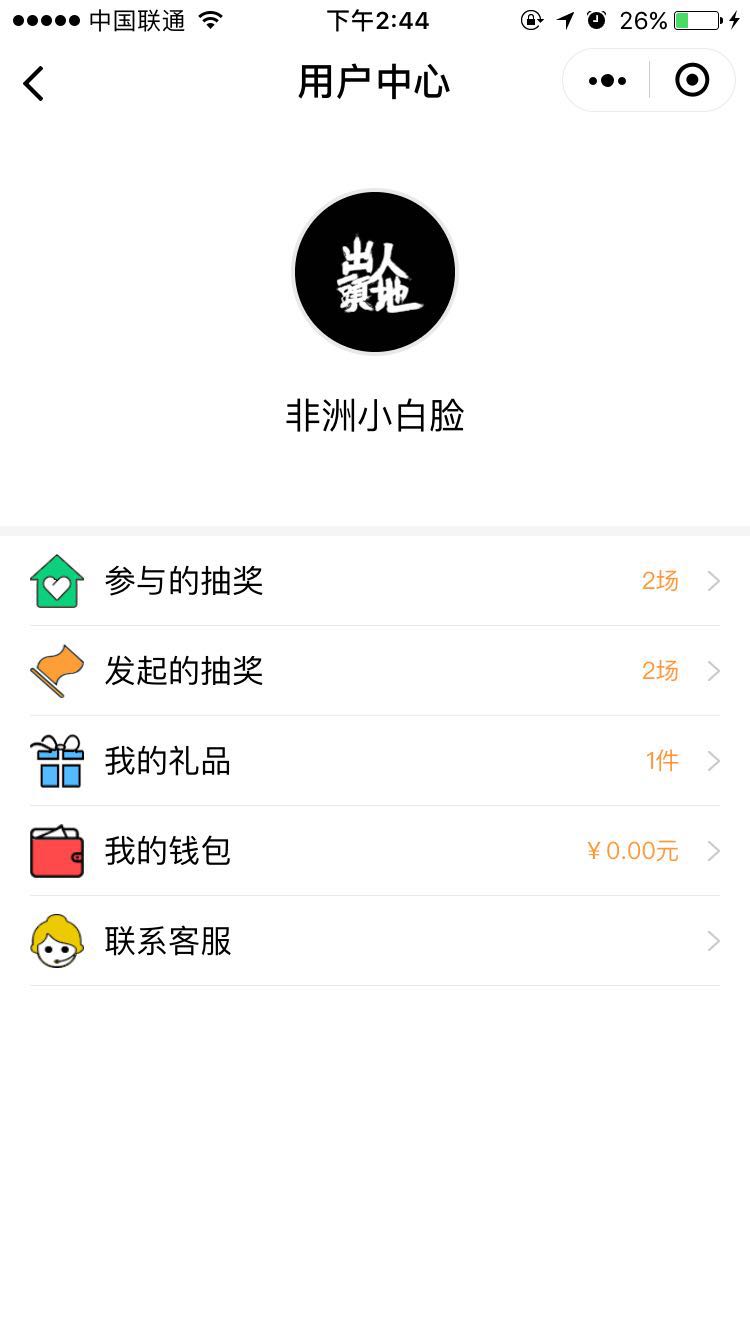Select 联系客服 to contact support

(x=375, y=941)
